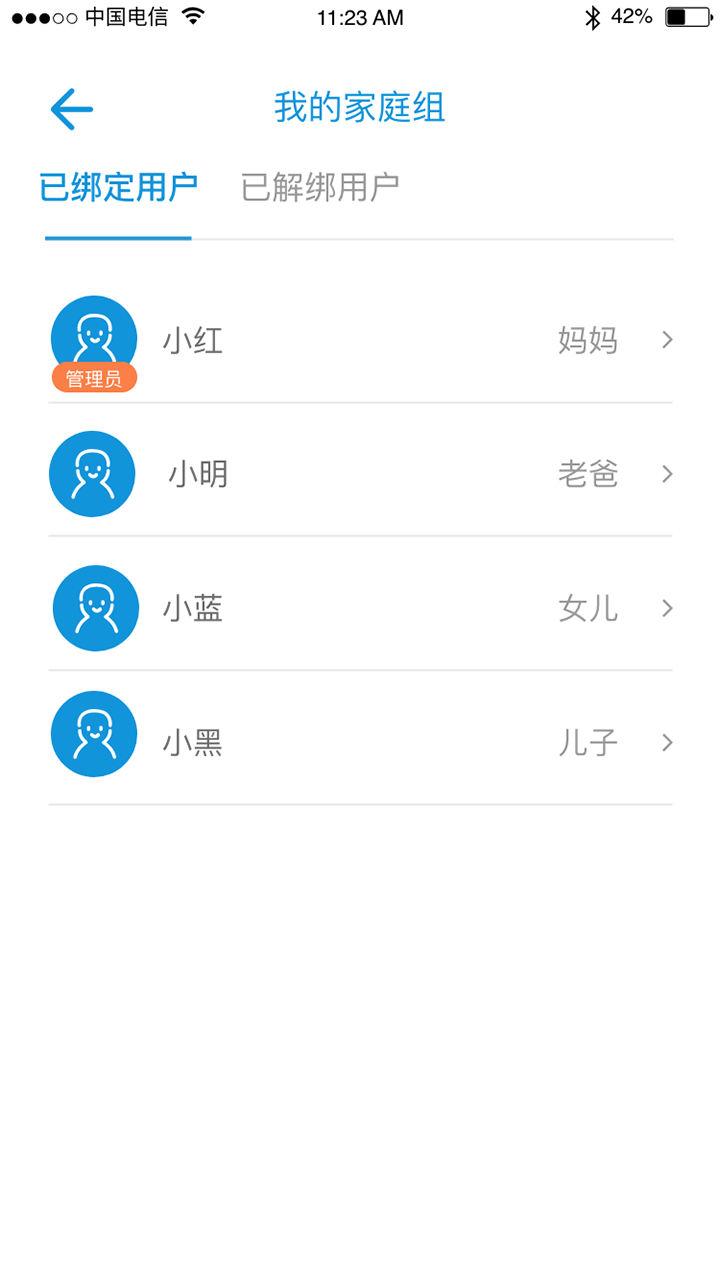Go back using the arrow icon
Viewport: 720px width, 1280px height.
[71, 109]
